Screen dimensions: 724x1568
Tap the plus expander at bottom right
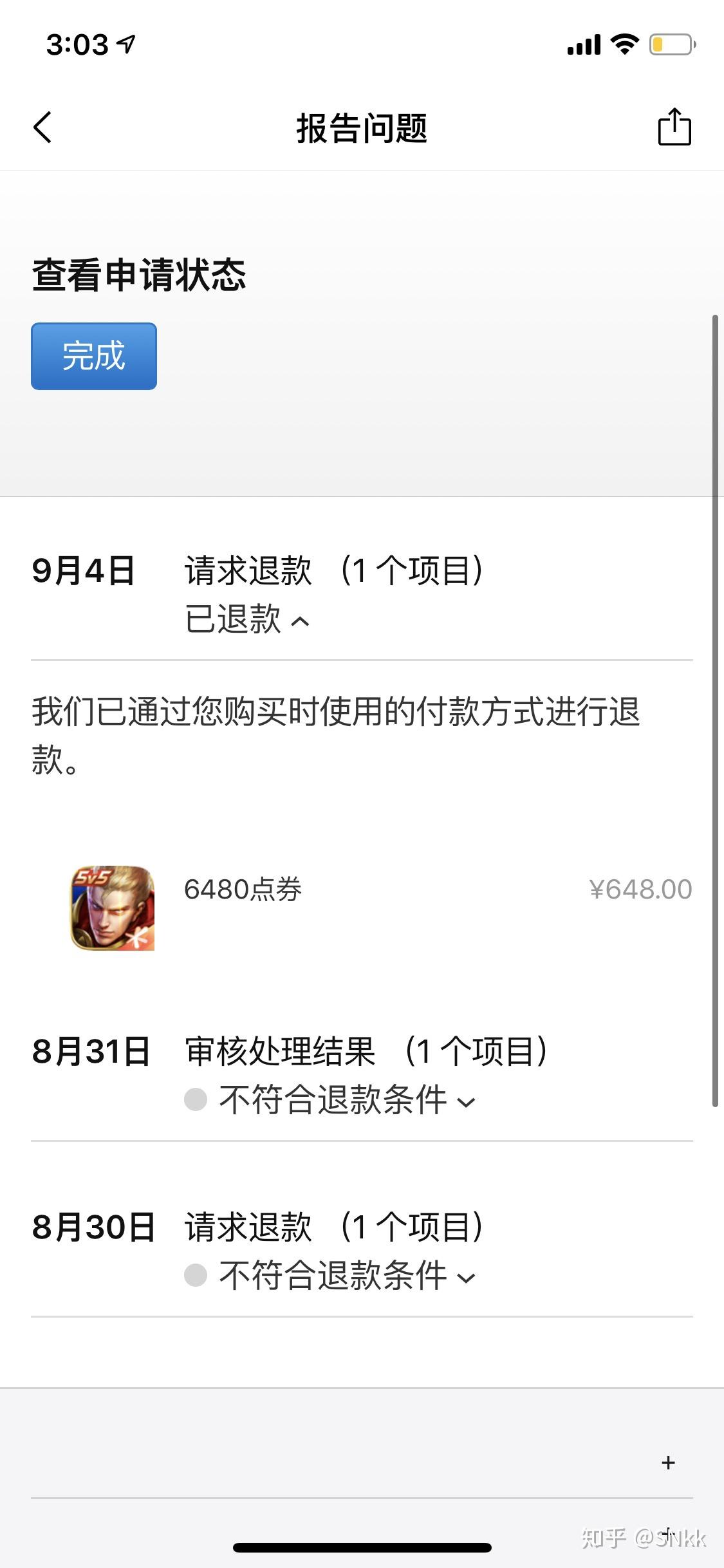(669, 1462)
